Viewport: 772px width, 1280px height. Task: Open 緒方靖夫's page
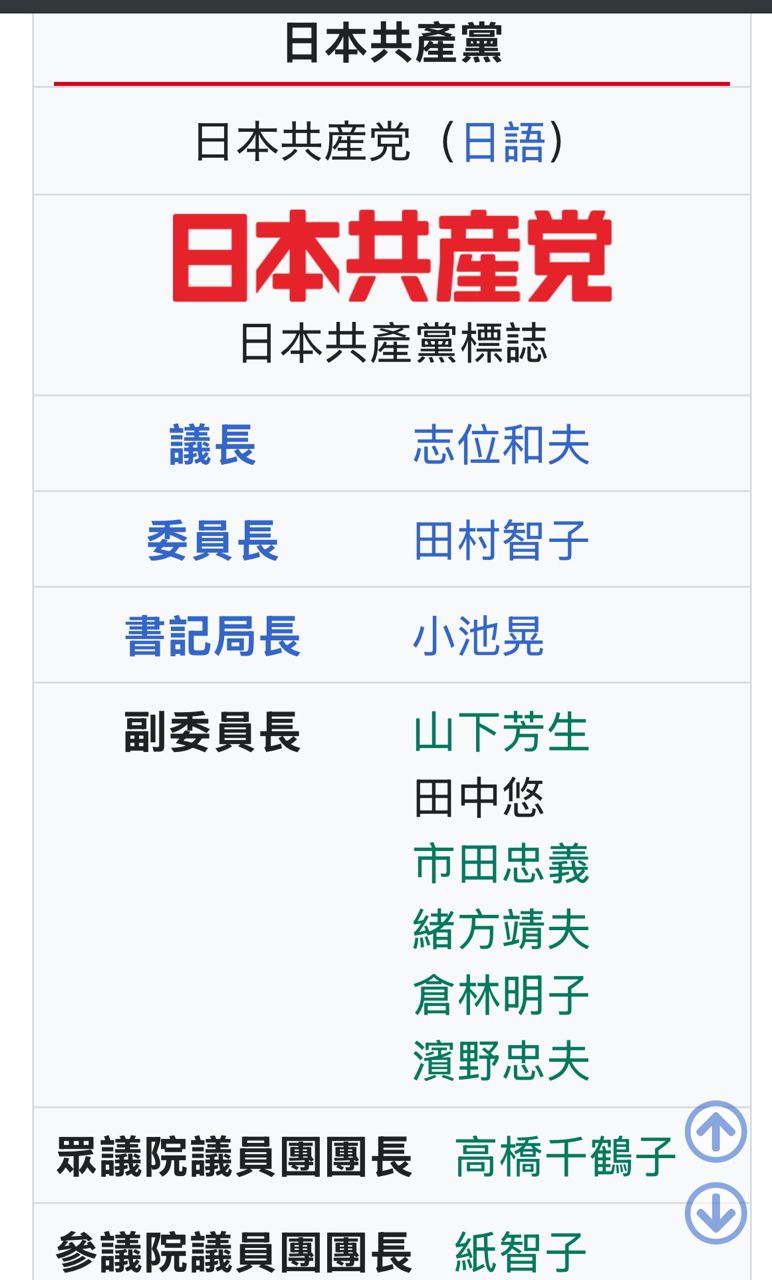tap(501, 930)
